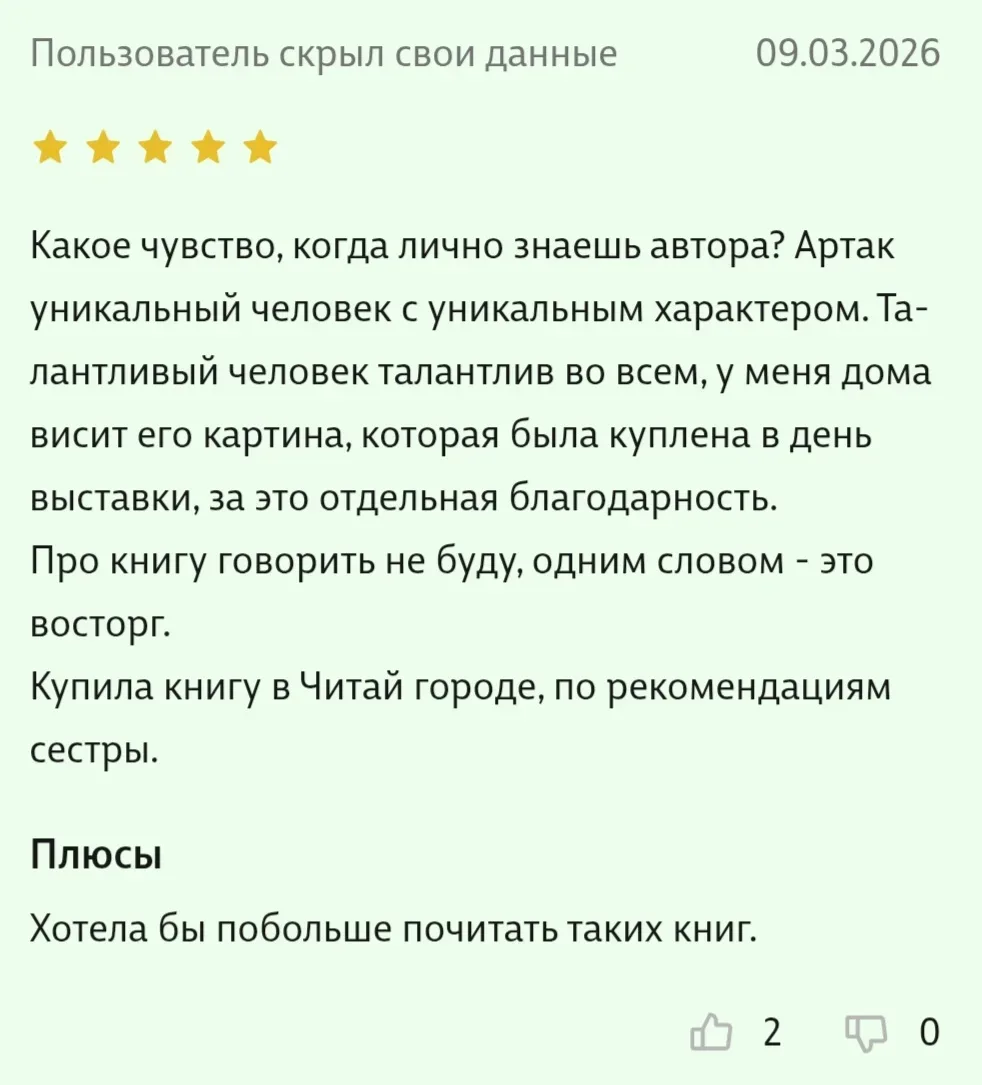This screenshot has width=982, height=1085.
Task: Dislike the review with thumbs down
Action: pos(865,1032)
